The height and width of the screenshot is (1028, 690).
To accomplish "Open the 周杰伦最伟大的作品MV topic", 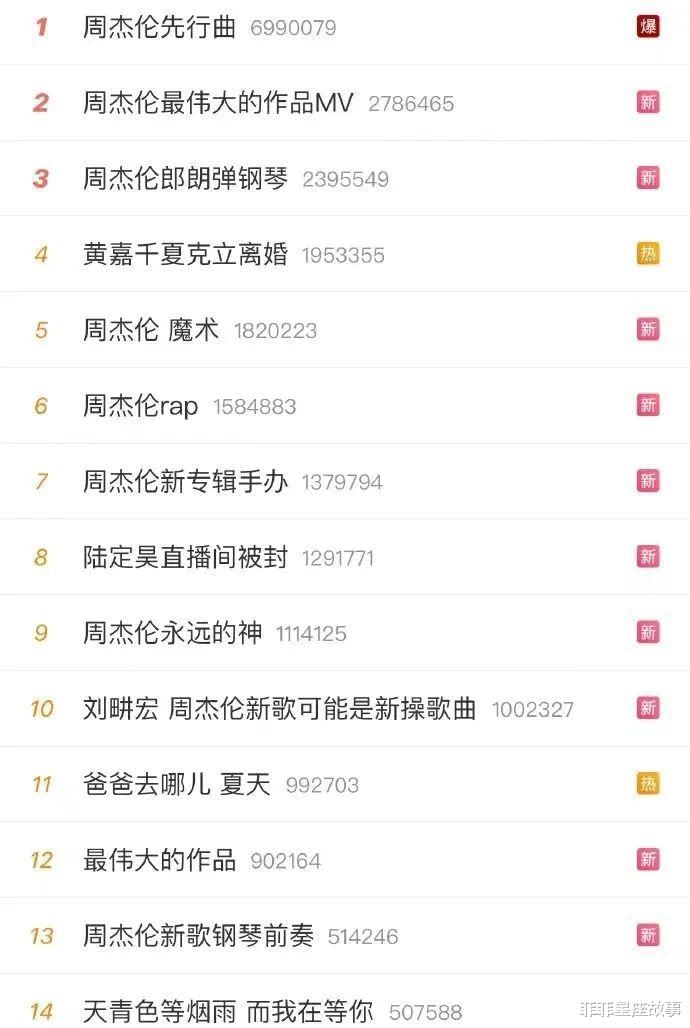I will pos(218,103).
